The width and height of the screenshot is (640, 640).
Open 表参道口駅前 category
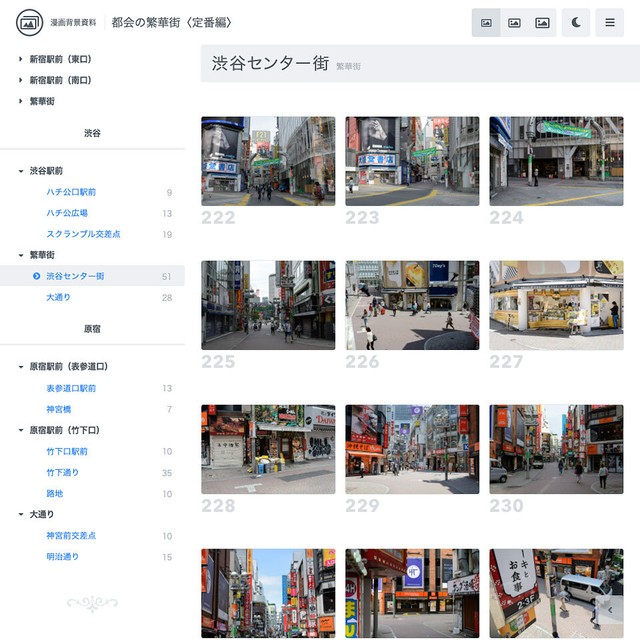click(71, 388)
